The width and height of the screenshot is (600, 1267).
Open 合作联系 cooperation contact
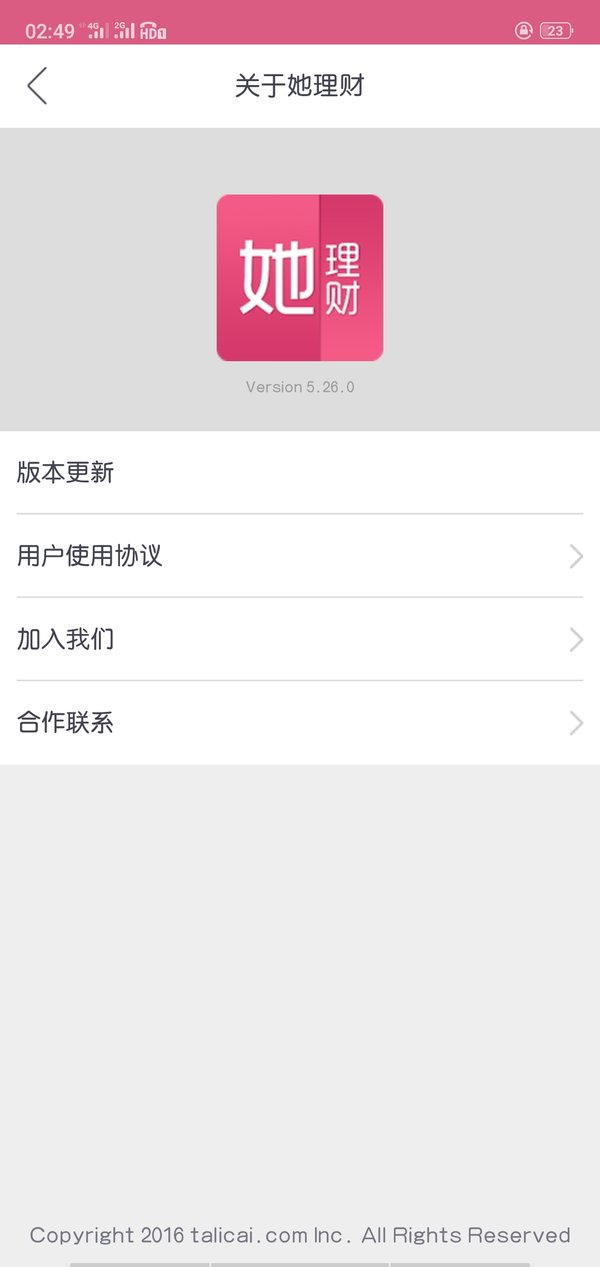tap(300, 723)
